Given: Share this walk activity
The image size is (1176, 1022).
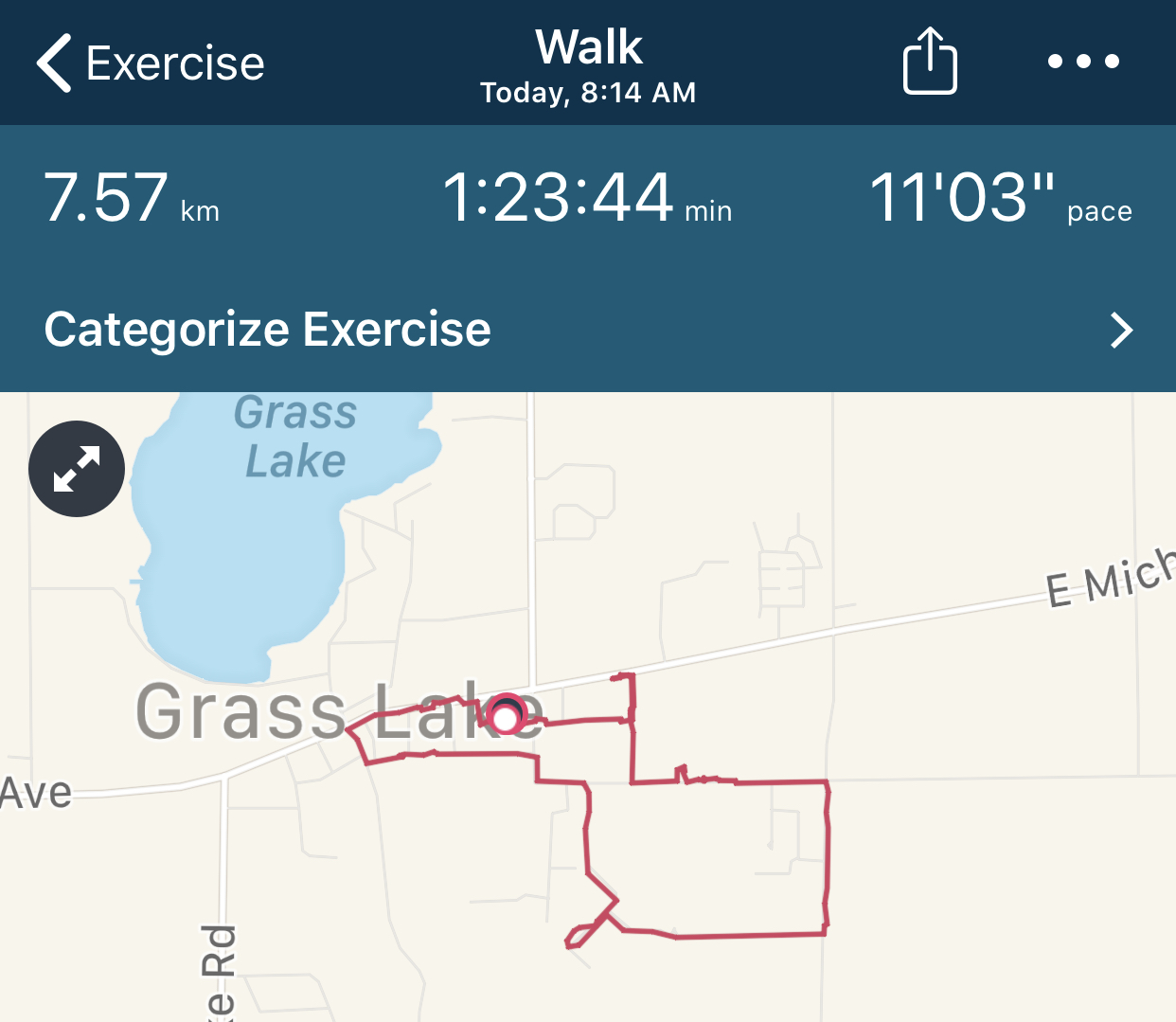Looking at the screenshot, I should pos(929,62).
